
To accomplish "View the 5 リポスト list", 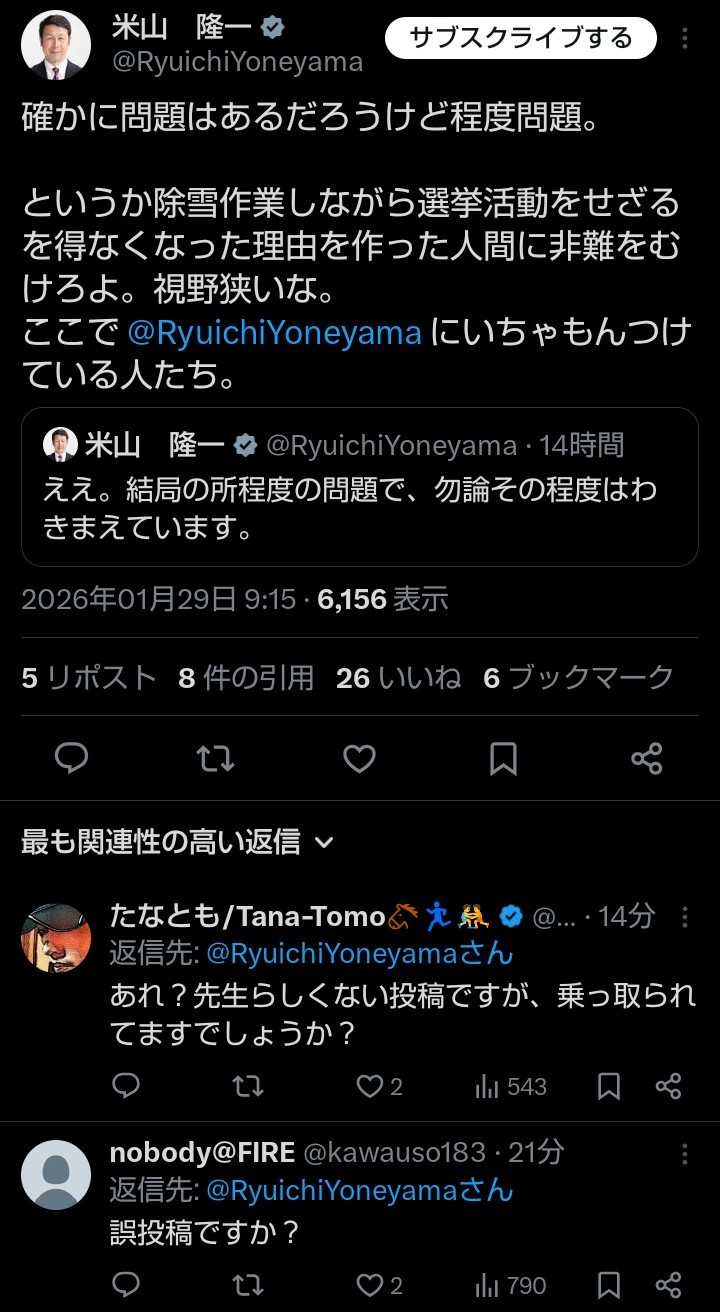I will (x=89, y=678).
